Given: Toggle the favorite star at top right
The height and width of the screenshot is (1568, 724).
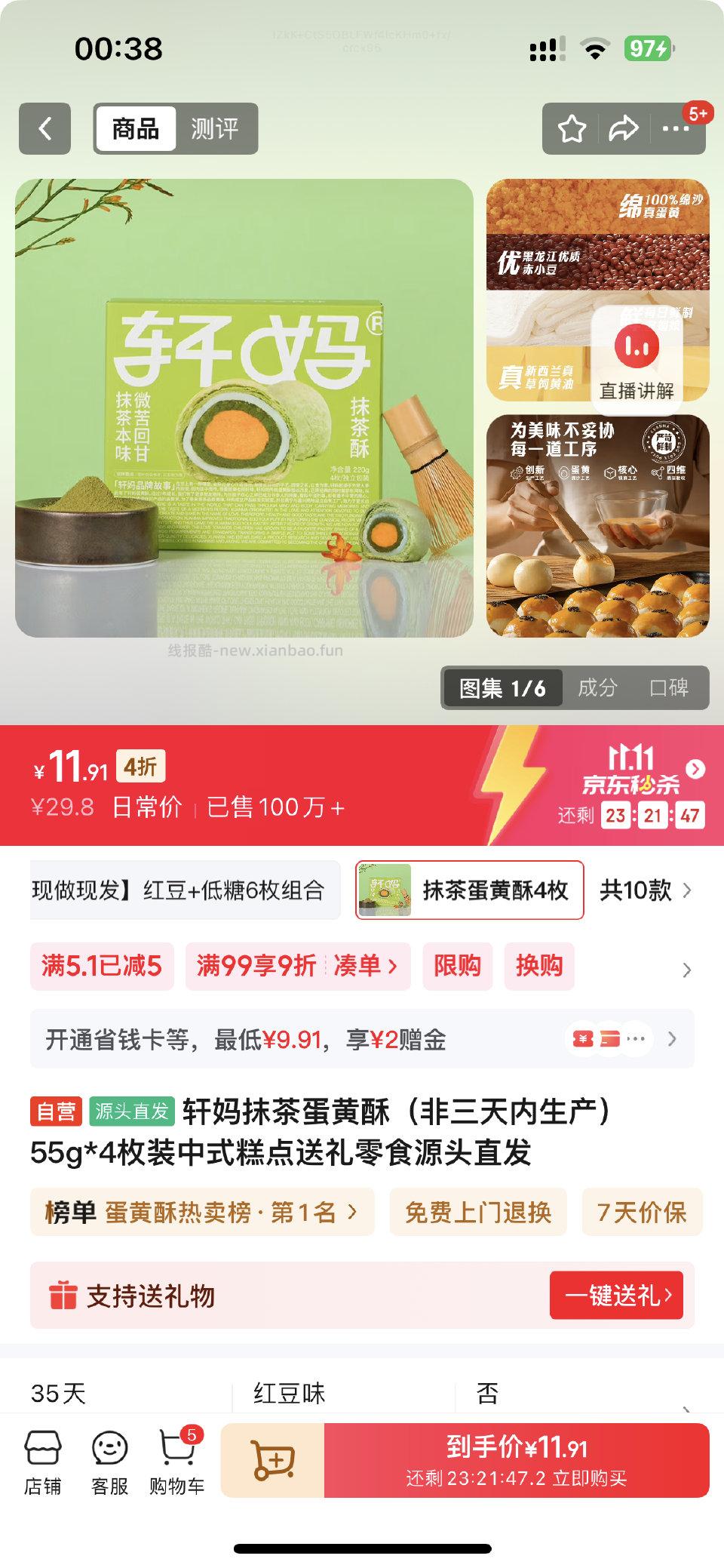Looking at the screenshot, I should pyautogui.click(x=571, y=128).
